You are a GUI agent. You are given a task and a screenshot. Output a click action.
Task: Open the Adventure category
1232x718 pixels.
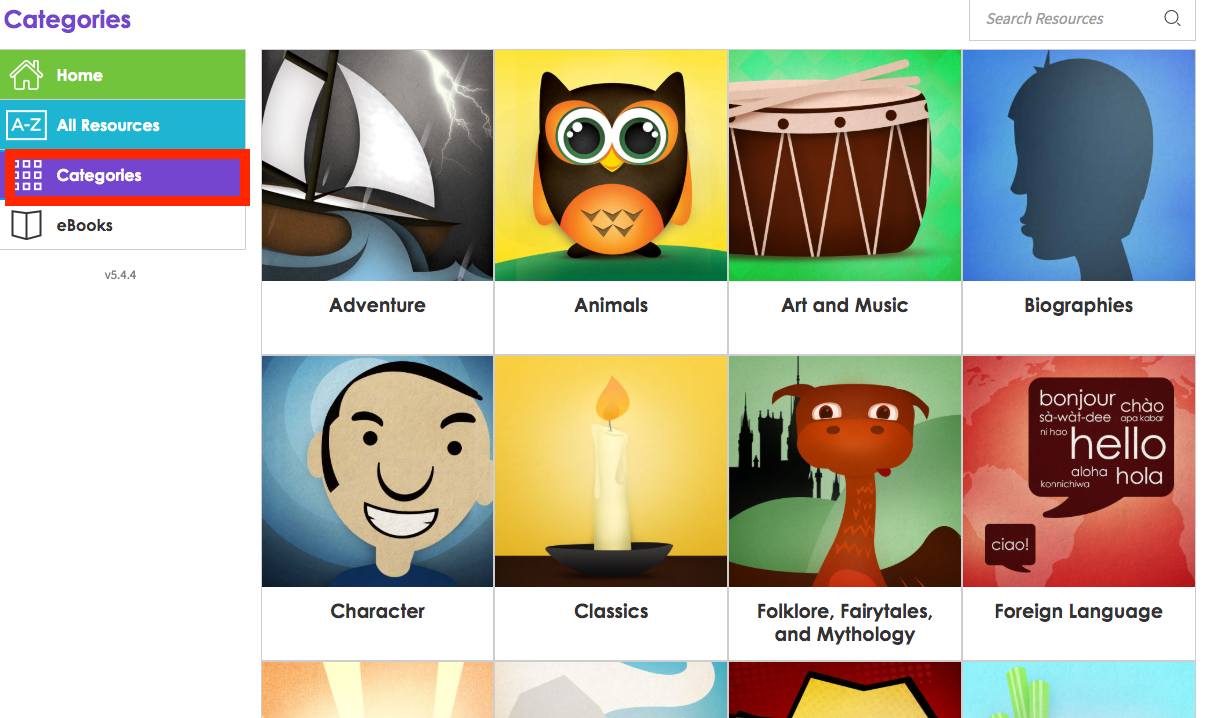tap(377, 200)
